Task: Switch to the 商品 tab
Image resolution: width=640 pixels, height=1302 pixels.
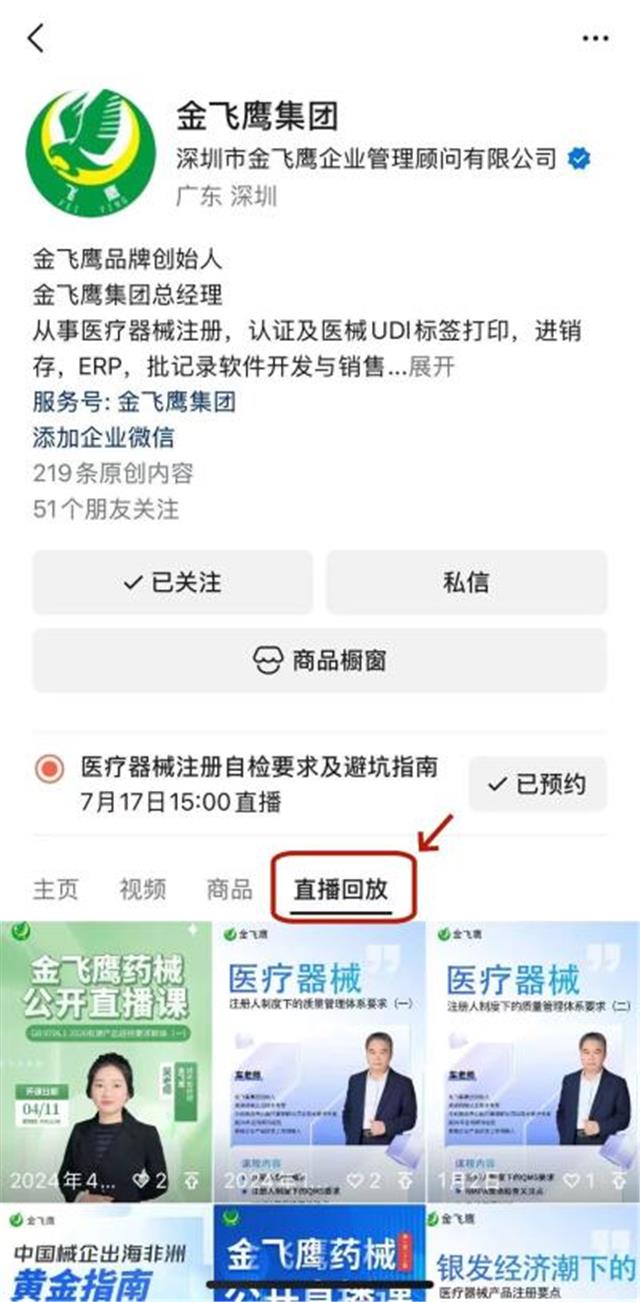Action: point(229,889)
